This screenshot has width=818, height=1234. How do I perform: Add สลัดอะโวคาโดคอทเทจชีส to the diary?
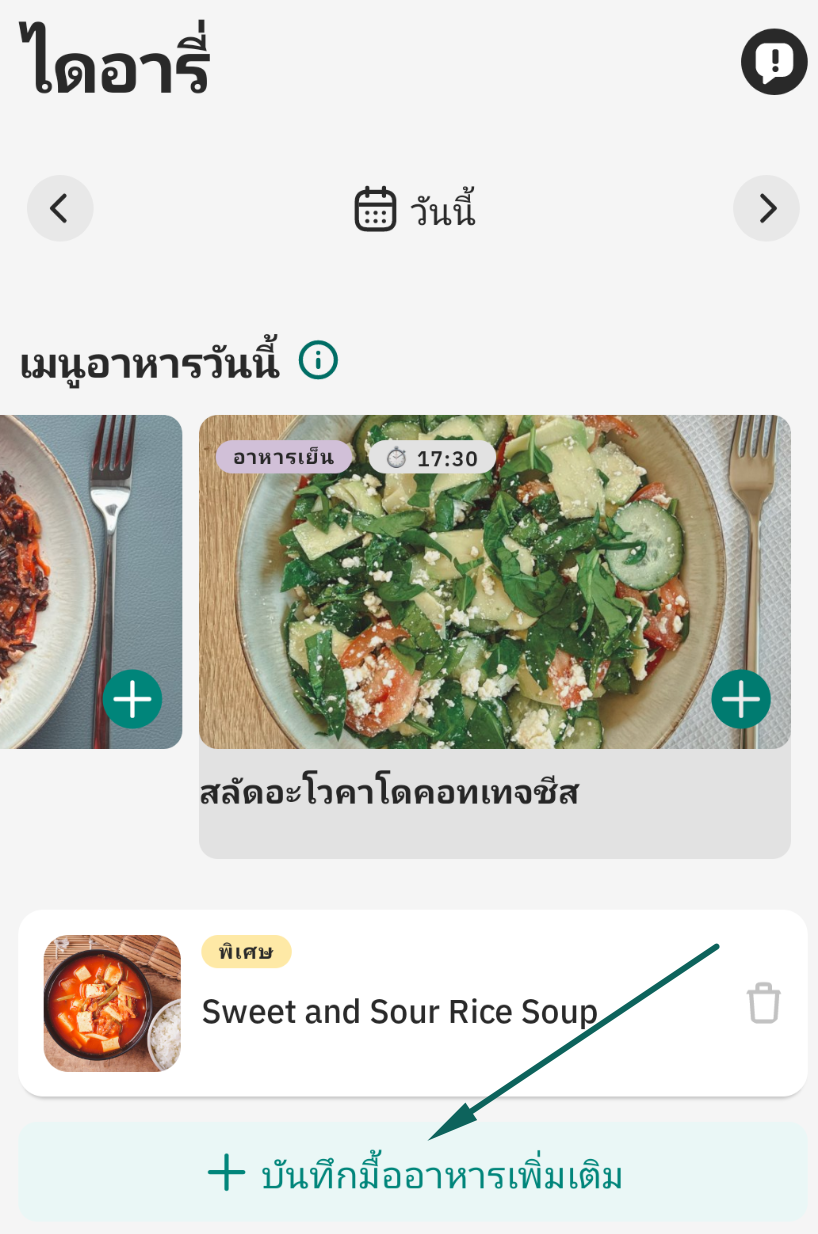(741, 700)
